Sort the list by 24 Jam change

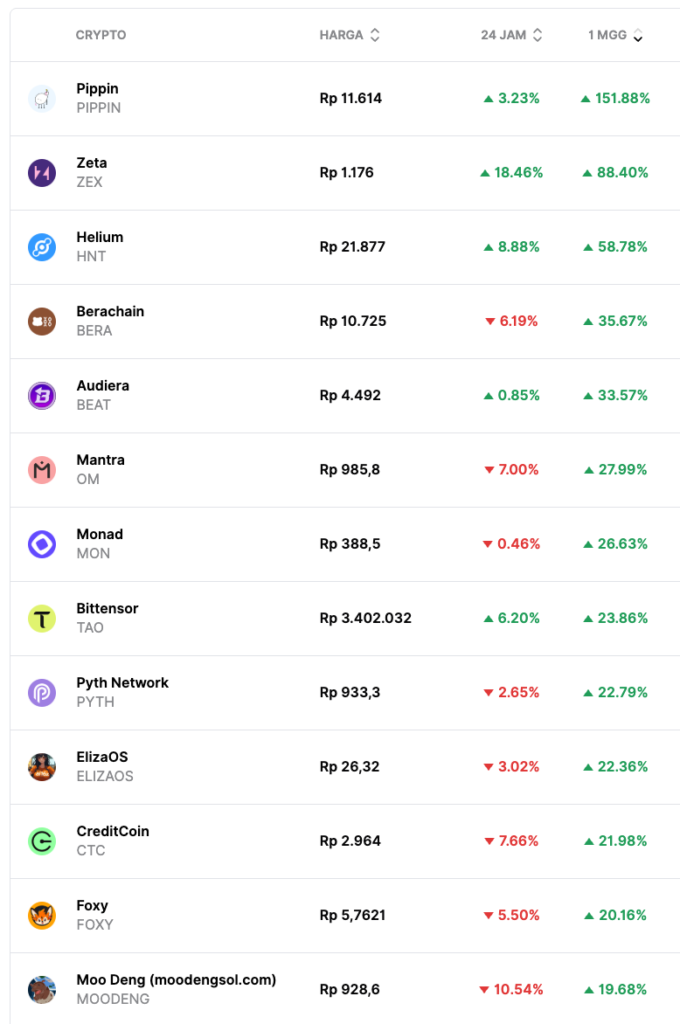[x=511, y=35]
